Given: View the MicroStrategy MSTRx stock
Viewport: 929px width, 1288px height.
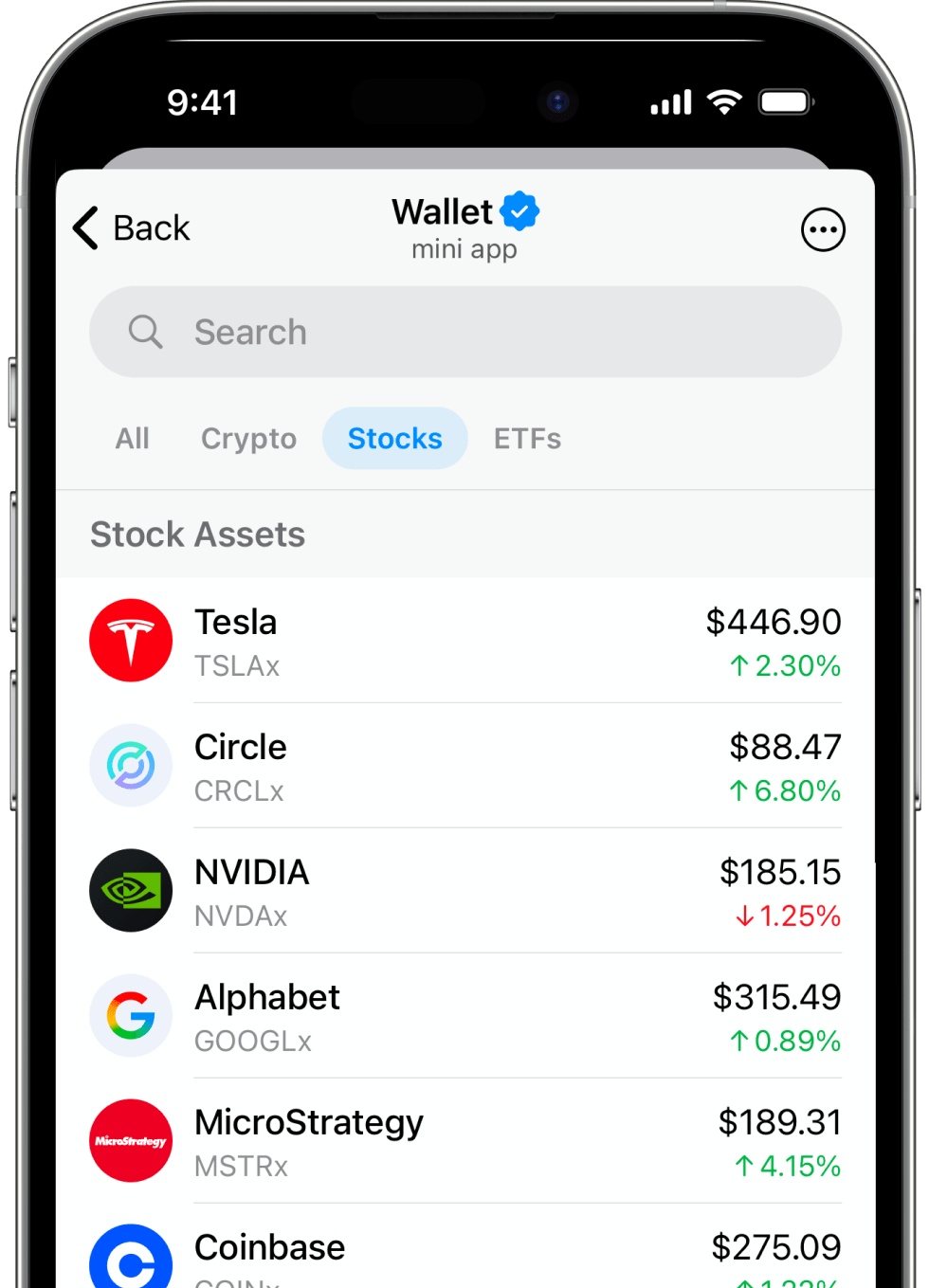Looking at the screenshot, I should pos(464,1141).
